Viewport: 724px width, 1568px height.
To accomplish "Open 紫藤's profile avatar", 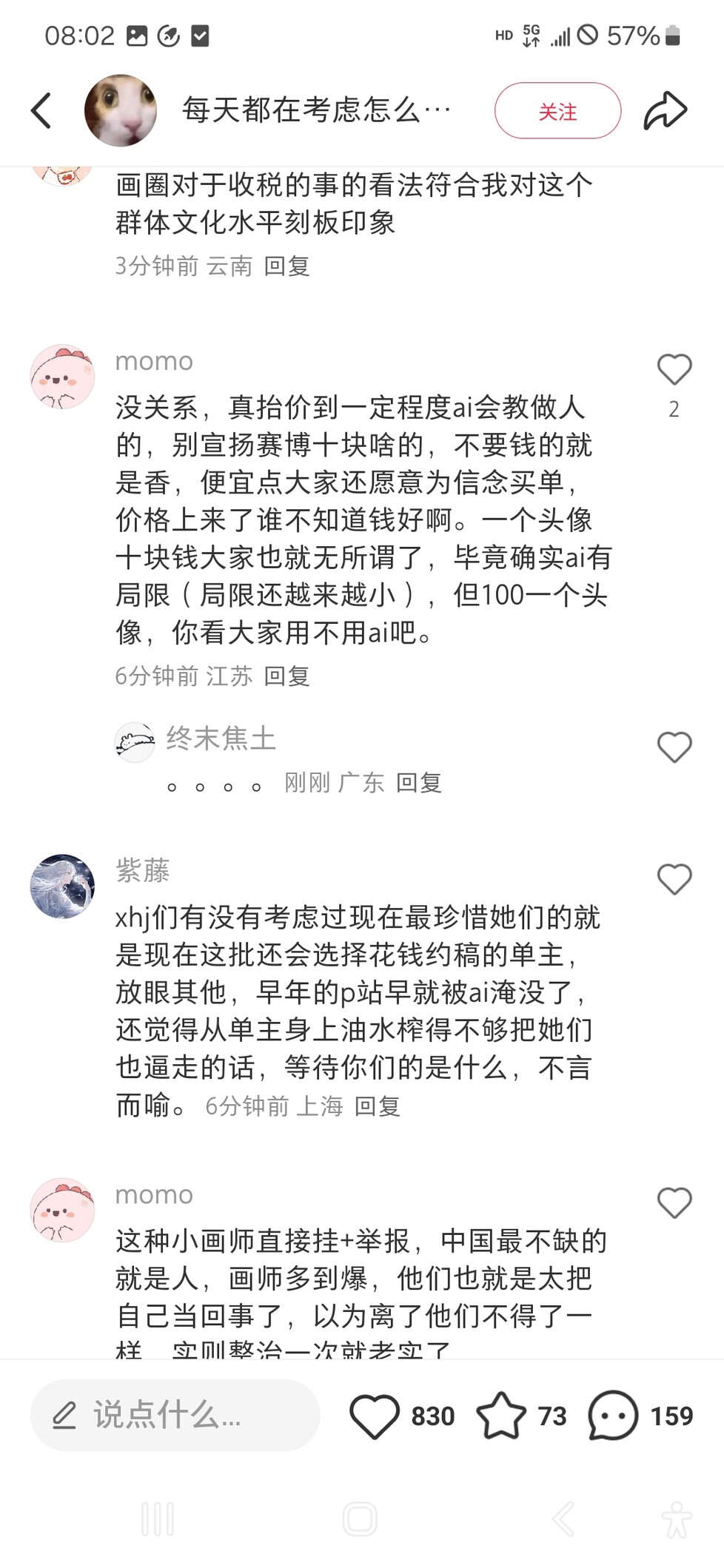I will click(62, 886).
